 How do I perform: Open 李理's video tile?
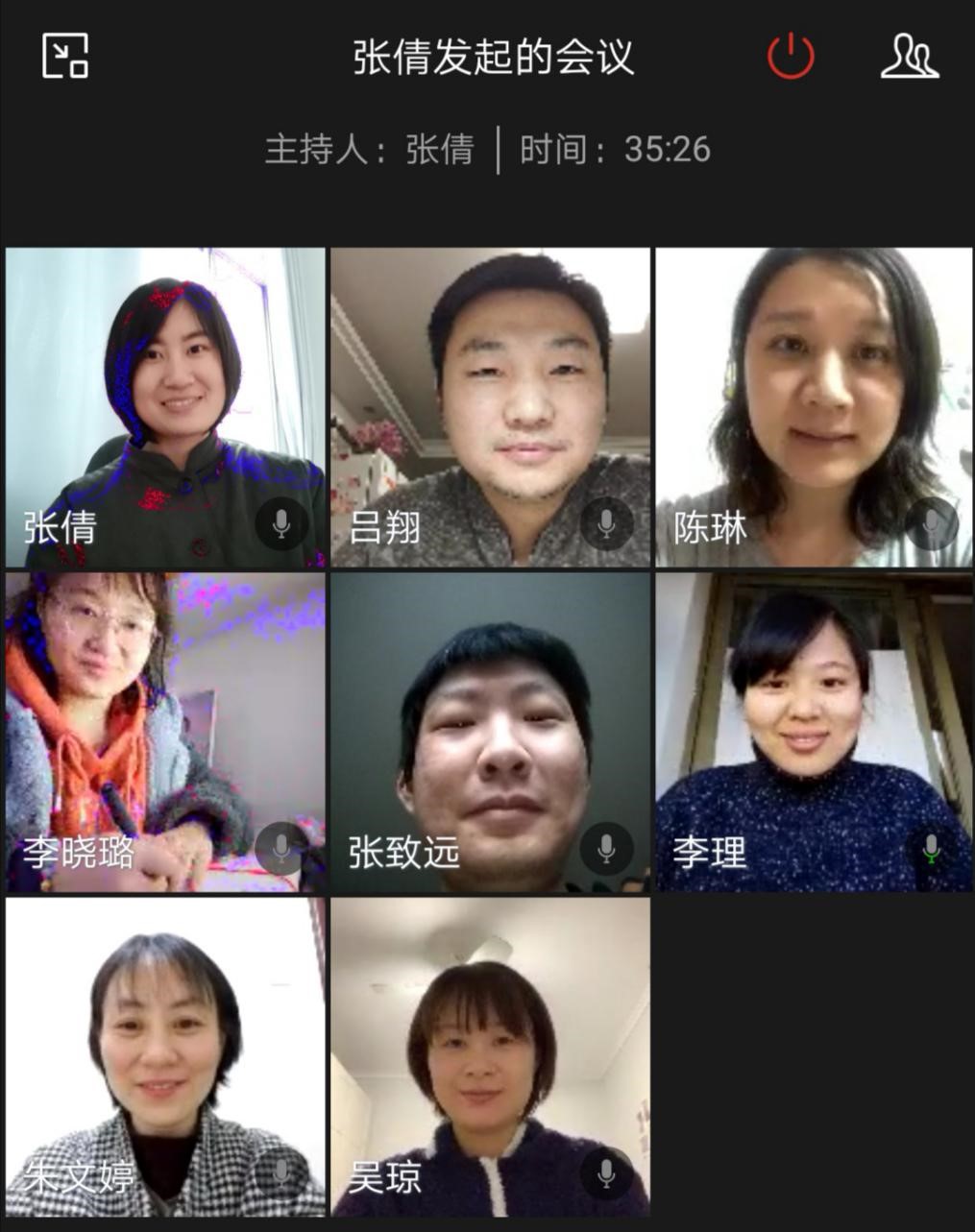[814, 732]
